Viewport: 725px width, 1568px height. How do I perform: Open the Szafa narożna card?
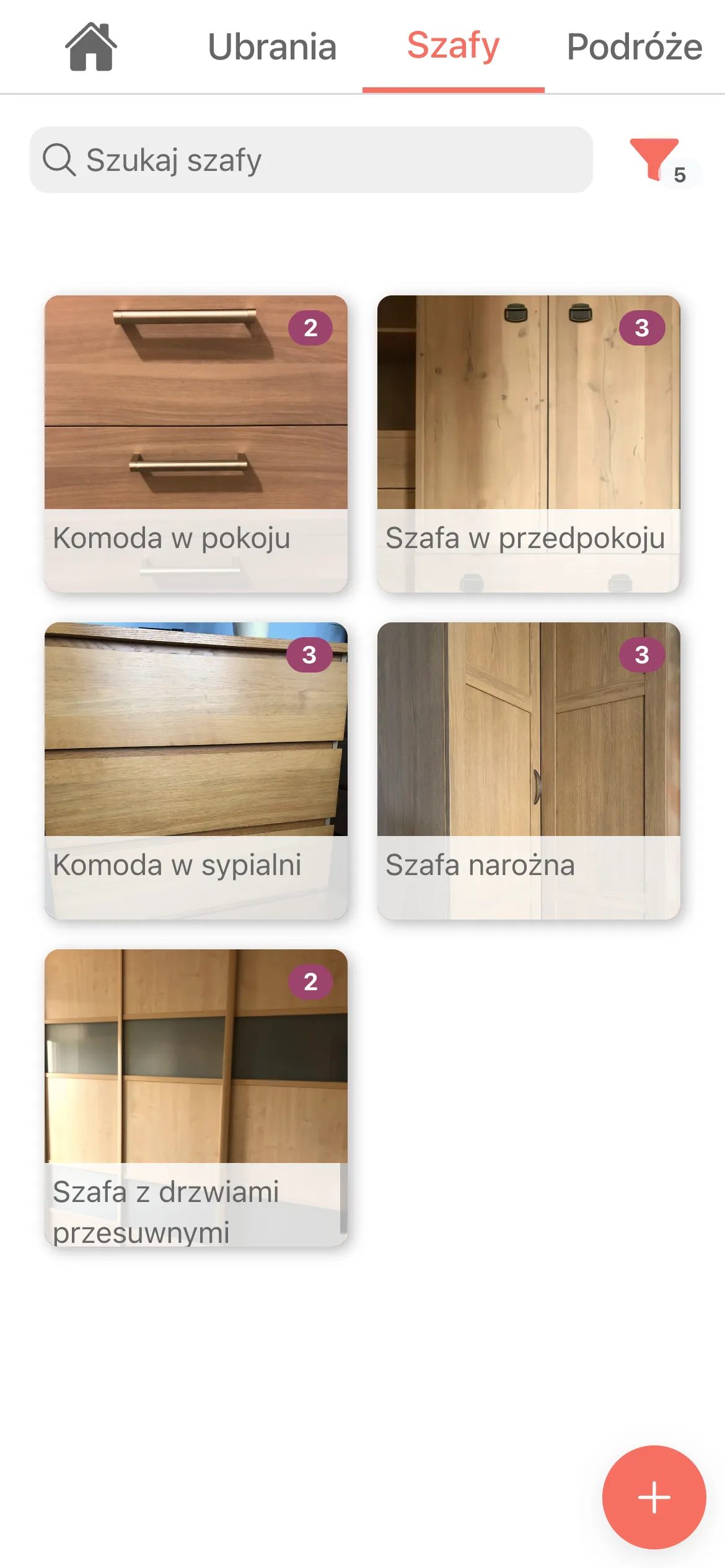pos(529,770)
